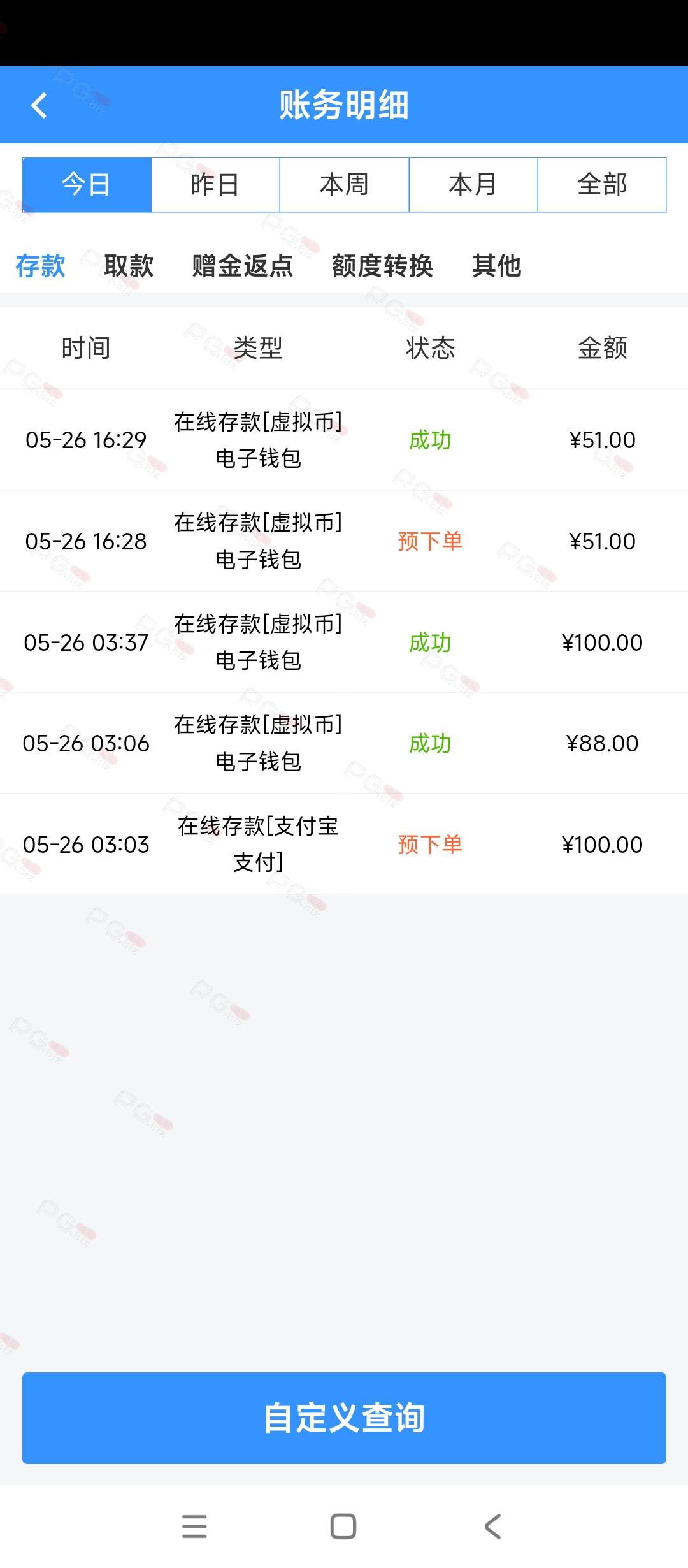Tap the system home button

click(343, 1527)
